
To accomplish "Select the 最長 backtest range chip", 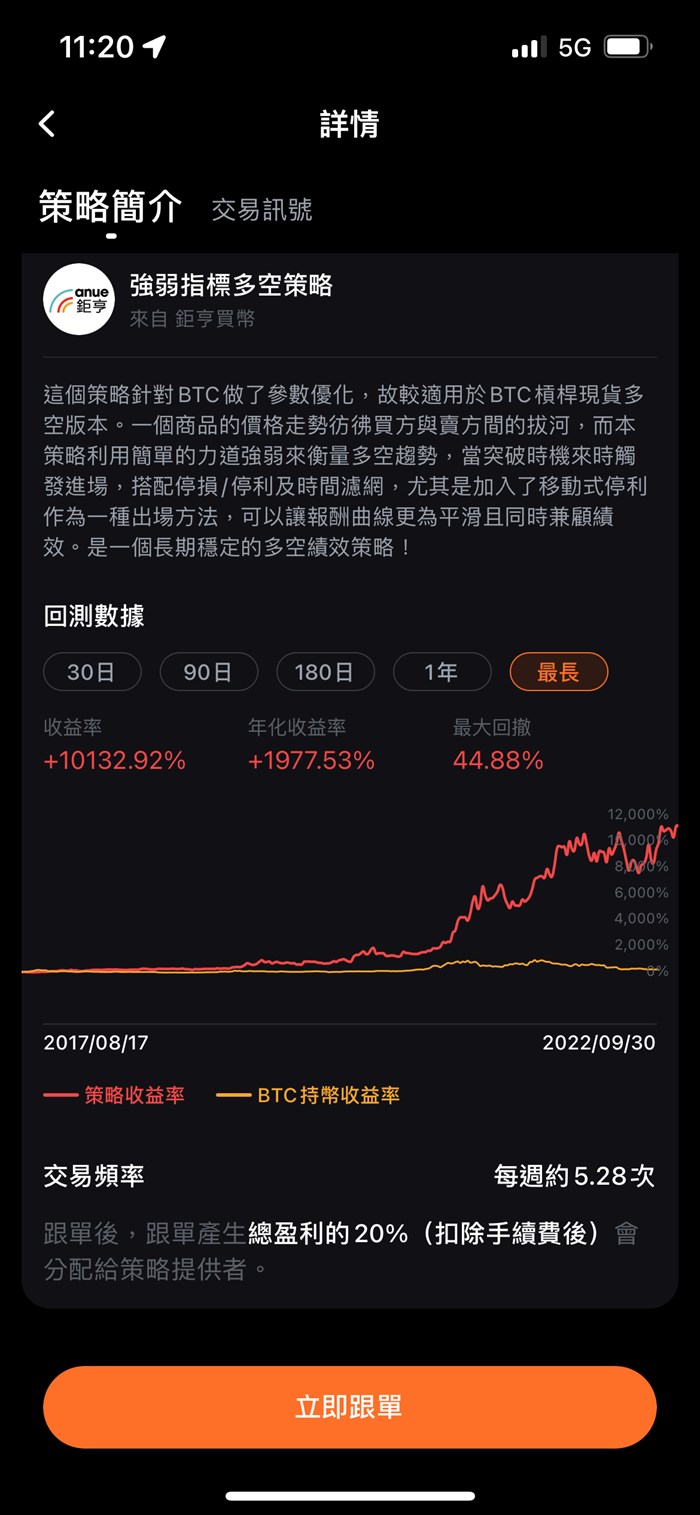I will (x=558, y=672).
